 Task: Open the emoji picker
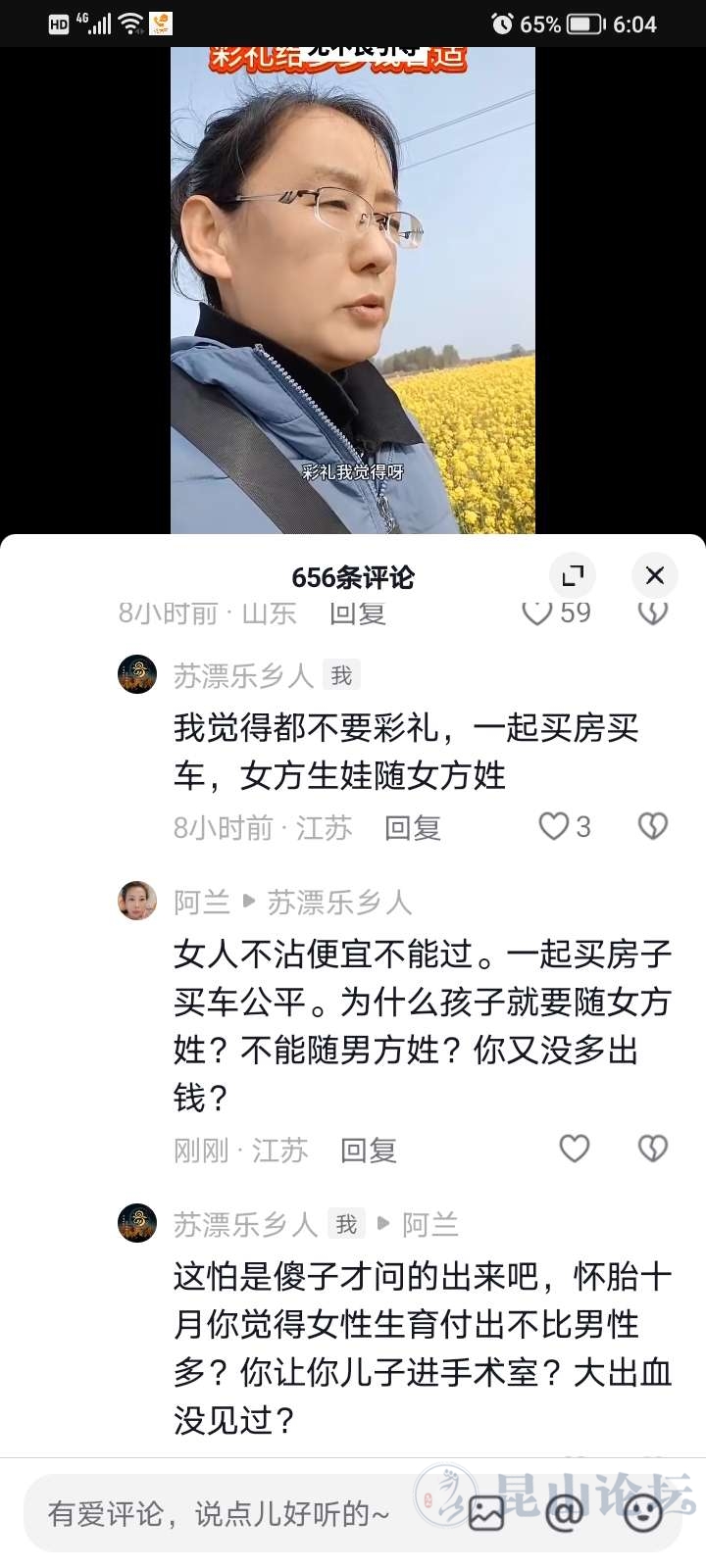[643, 1514]
